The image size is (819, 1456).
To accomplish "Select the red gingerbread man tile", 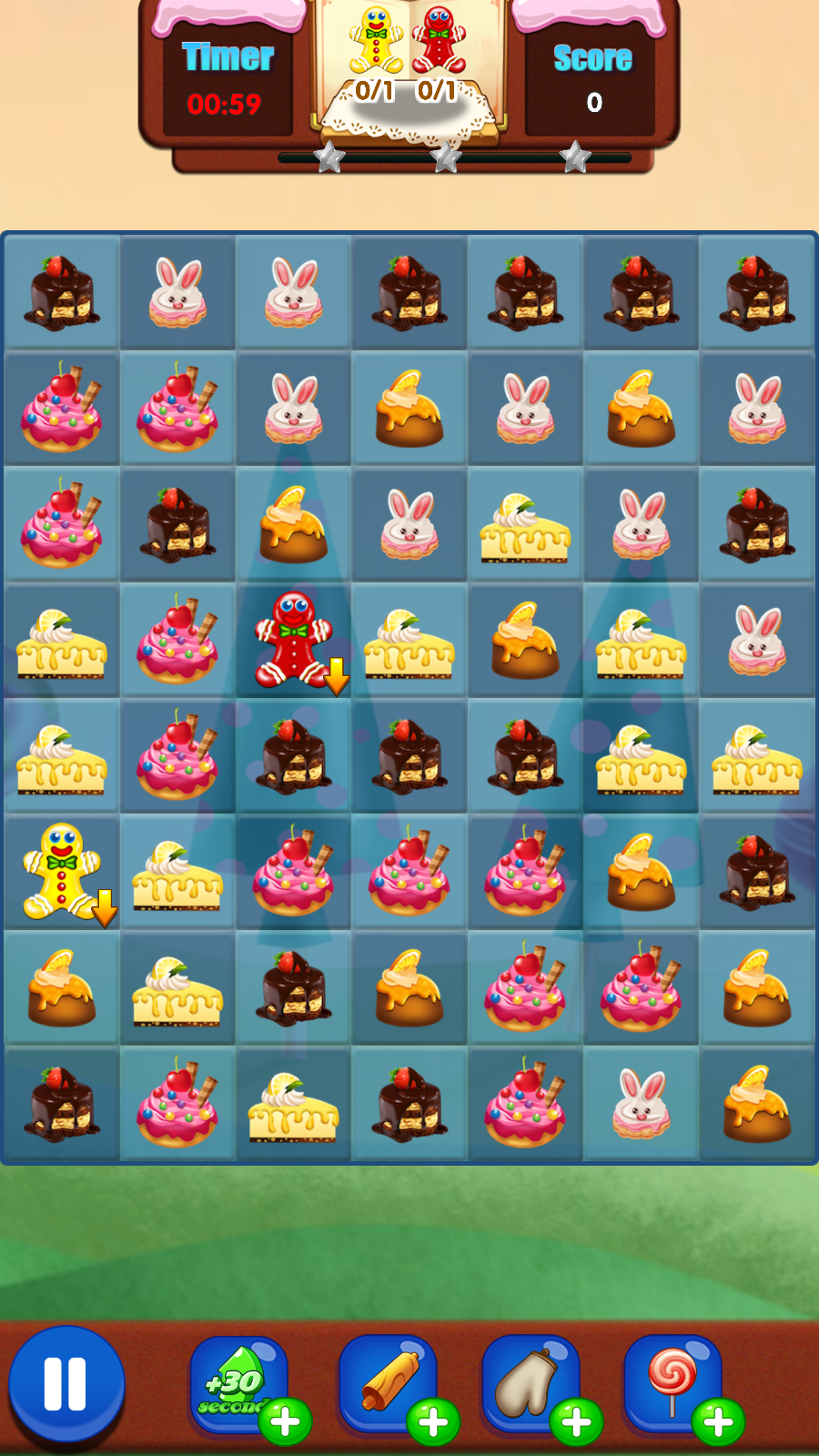I will (293, 640).
